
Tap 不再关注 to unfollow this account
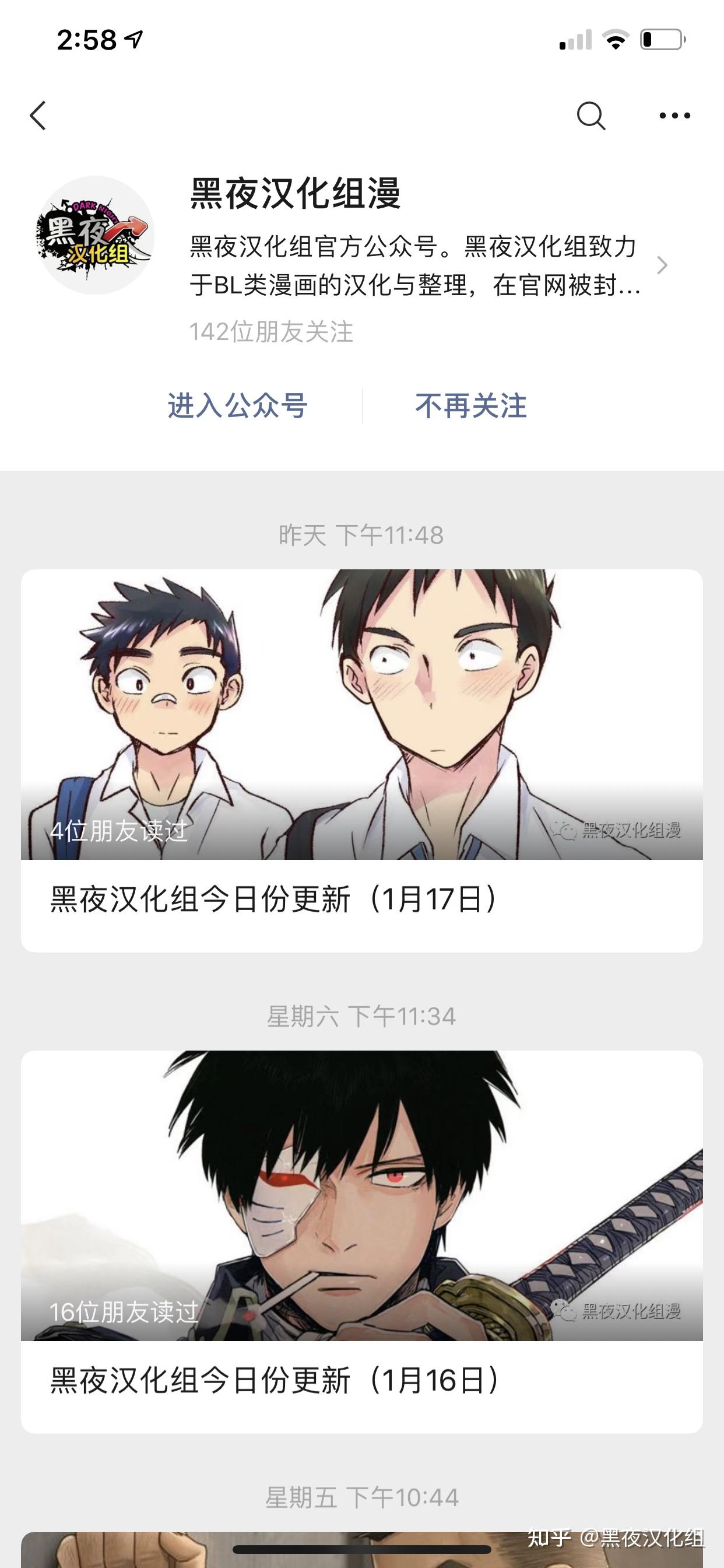471,406
